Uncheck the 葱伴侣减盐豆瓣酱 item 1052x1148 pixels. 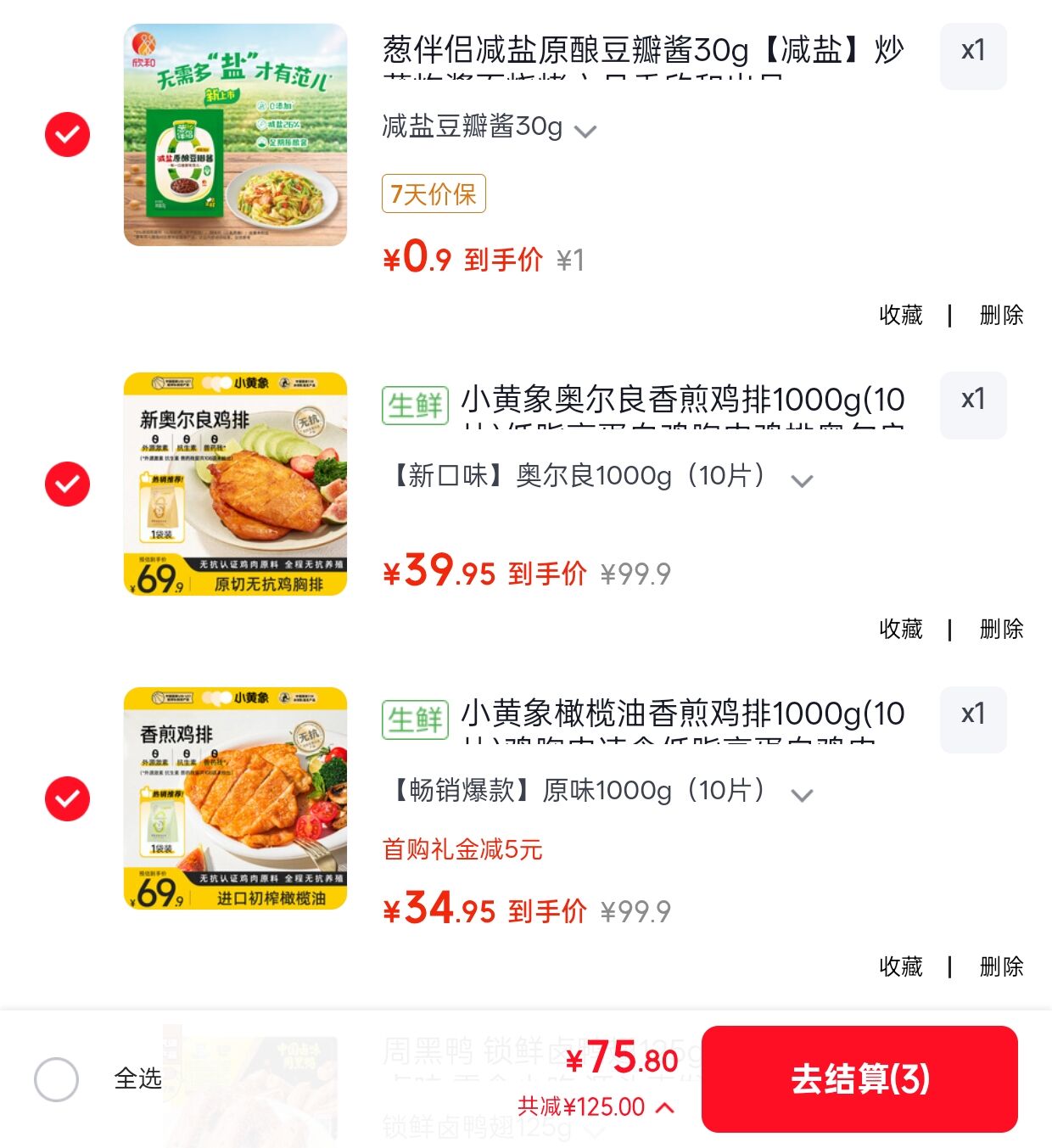click(67, 134)
